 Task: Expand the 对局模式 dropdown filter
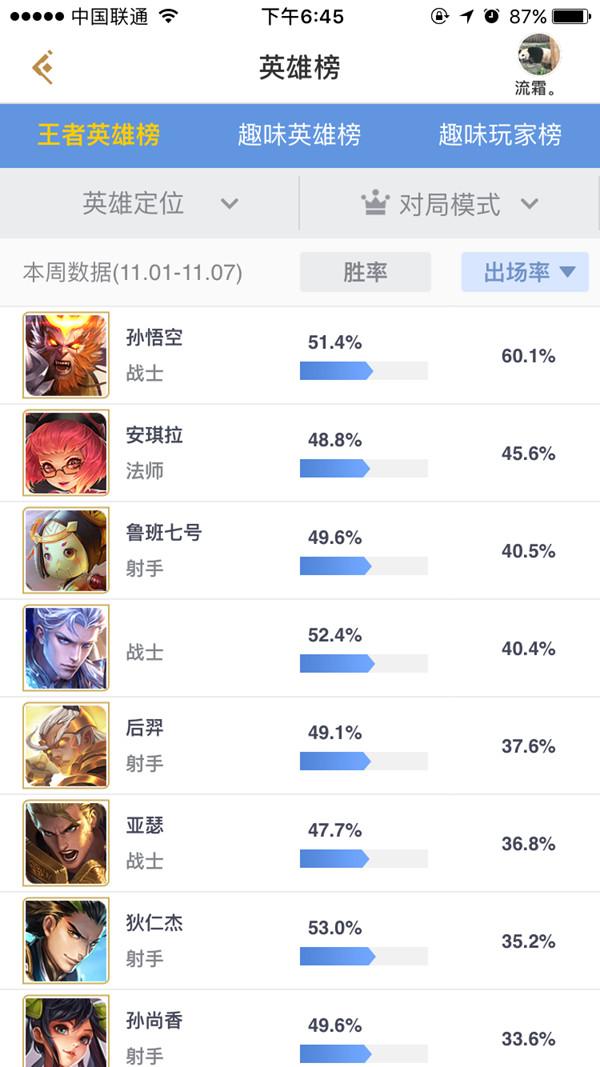pos(450,204)
